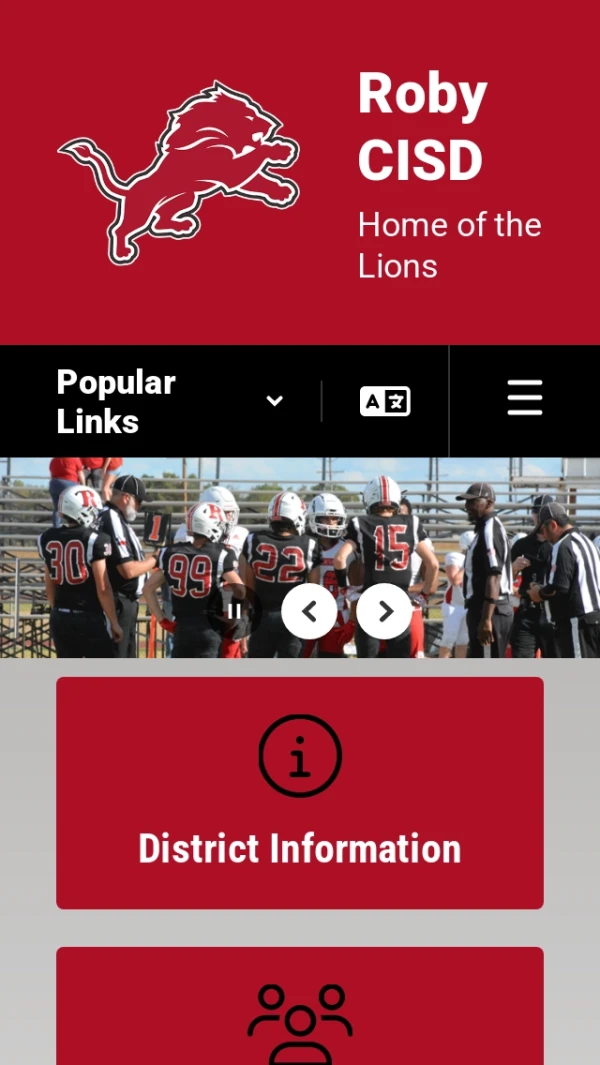This screenshot has height=1065, width=600.
Task: Show the previous slideshow photo
Action: (309, 611)
